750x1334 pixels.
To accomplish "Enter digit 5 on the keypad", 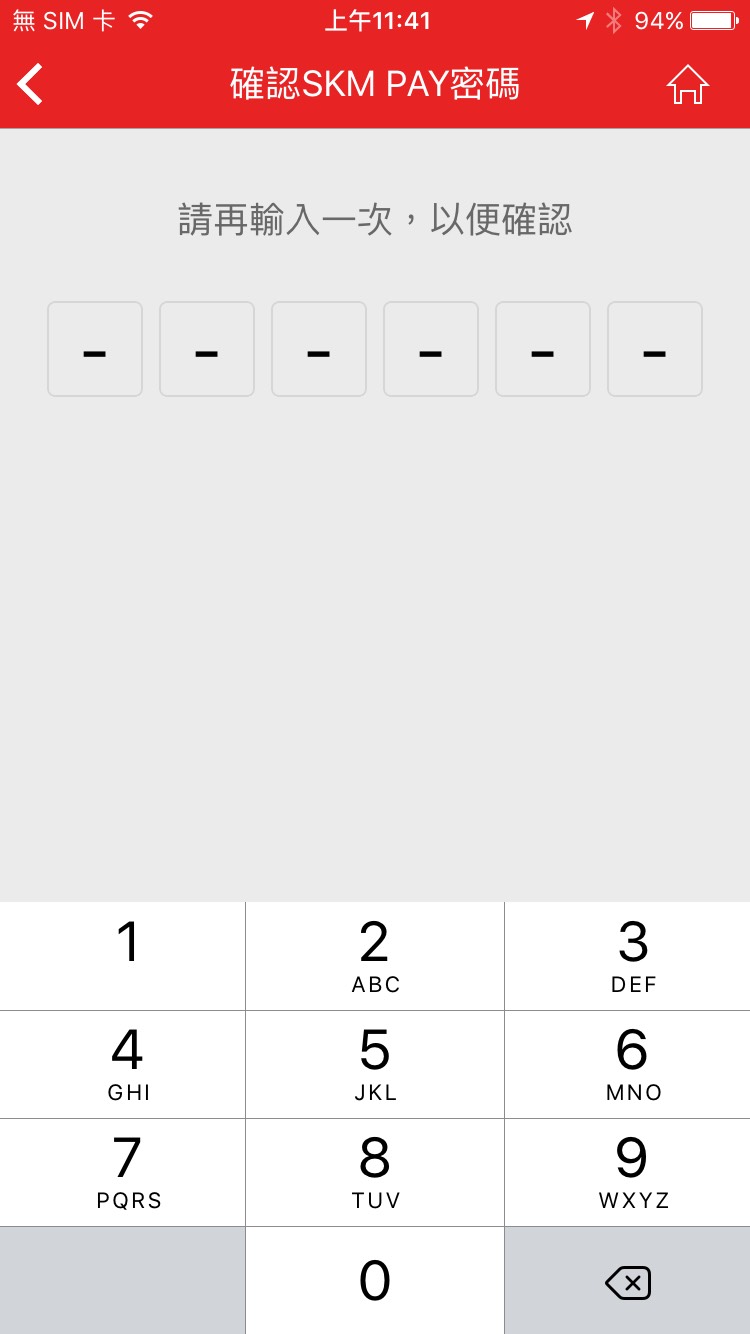I will 375,1064.
